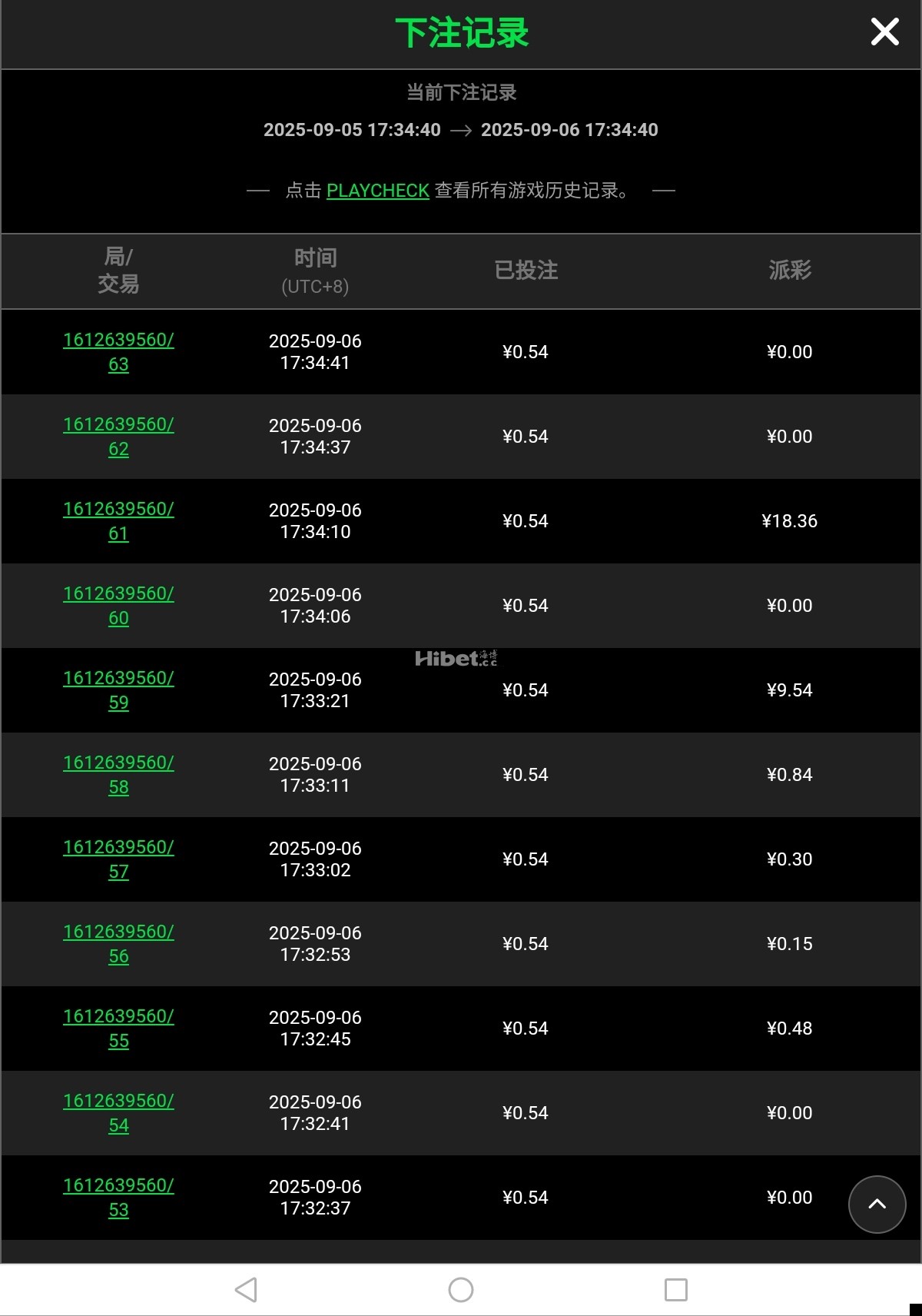Viewport: 922px width, 1316px height.
Task: Open transaction record 1612639560/63
Action: [118, 352]
